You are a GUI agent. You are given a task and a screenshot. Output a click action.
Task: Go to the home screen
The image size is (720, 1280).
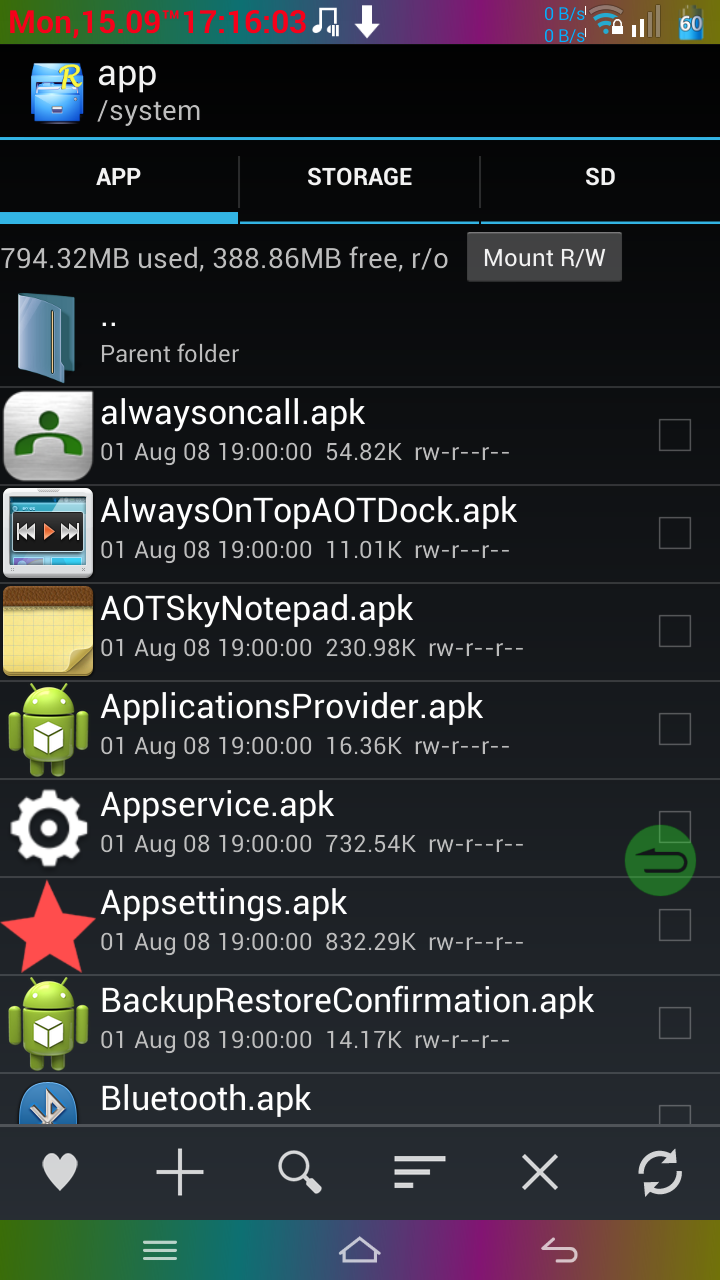tap(360, 1250)
